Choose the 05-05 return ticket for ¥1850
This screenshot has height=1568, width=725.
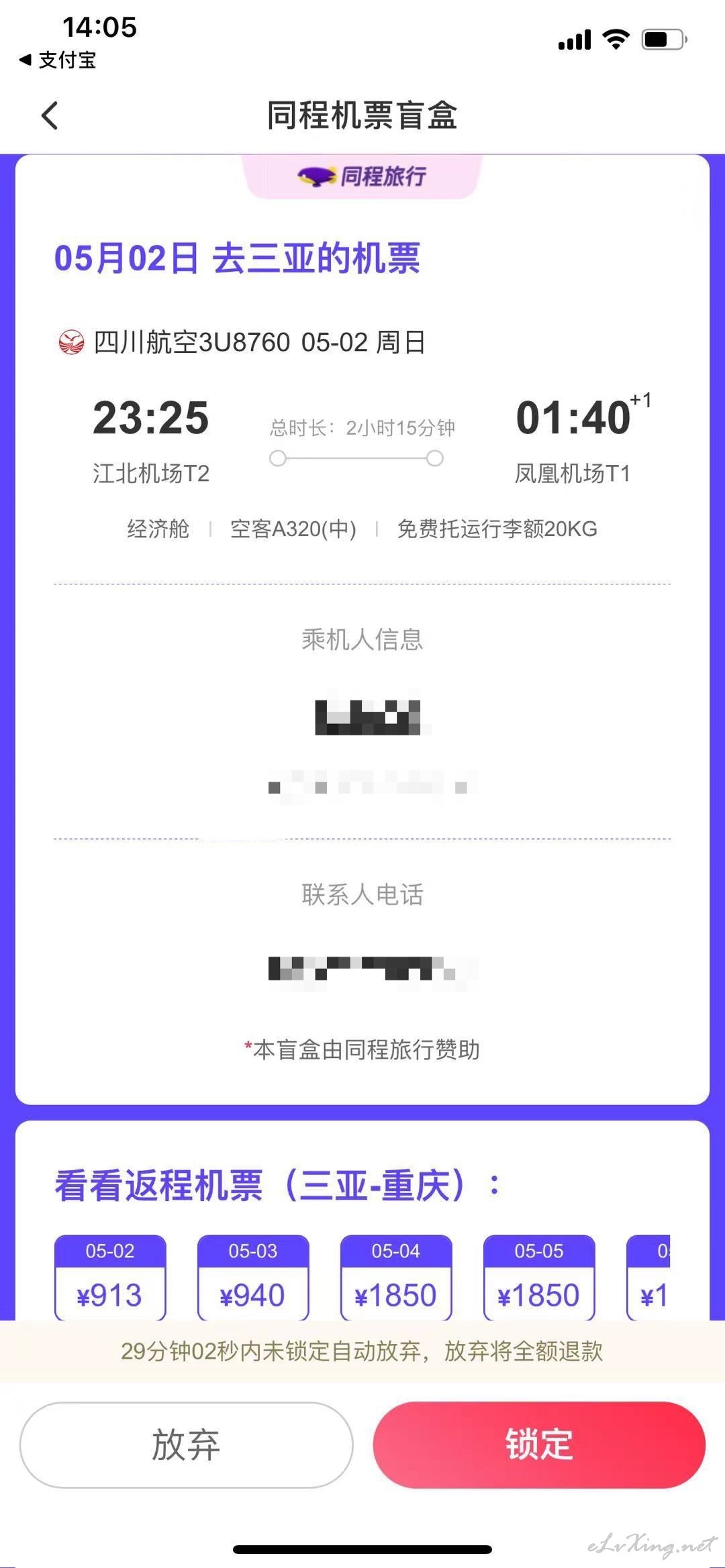point(539,1277)
